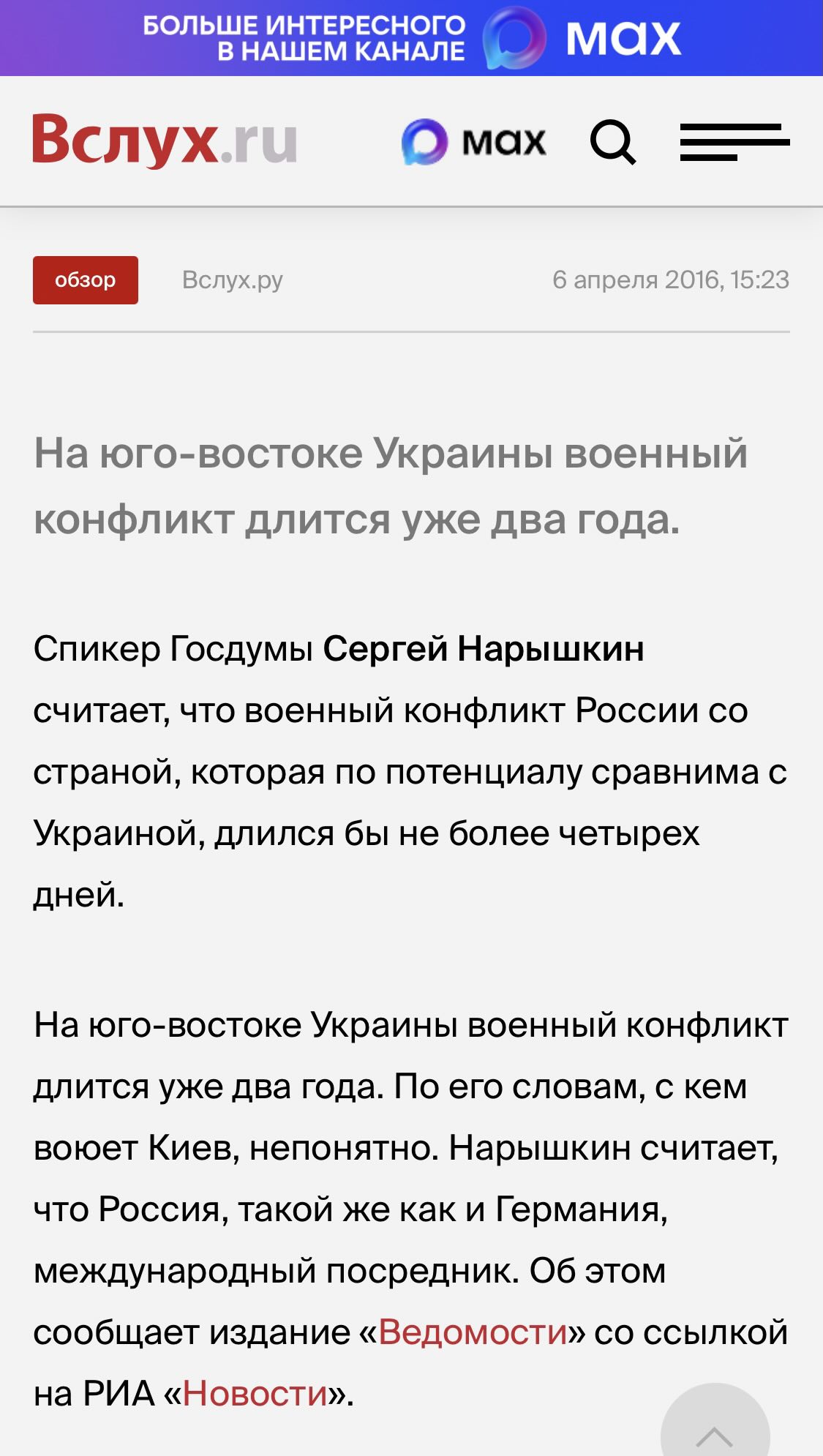
Task: Go to Вслух.ru home page
Action: (x=165, y=140)
